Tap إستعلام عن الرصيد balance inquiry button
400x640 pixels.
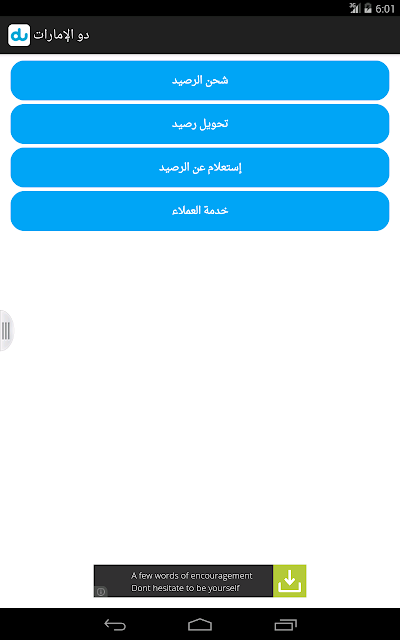point(200,167)
